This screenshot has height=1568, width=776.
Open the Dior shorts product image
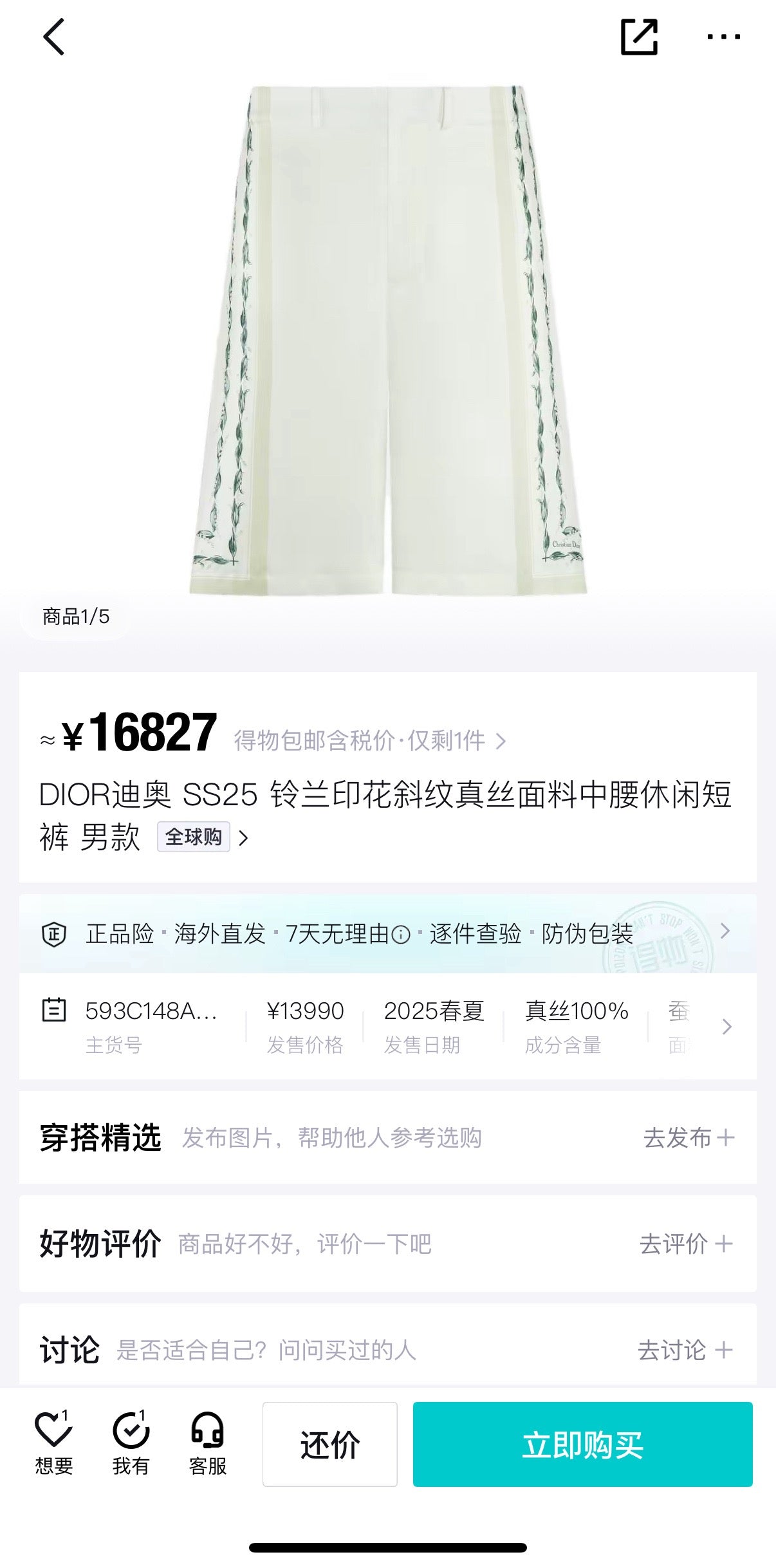pyautogui.click(x=388, y=341)
